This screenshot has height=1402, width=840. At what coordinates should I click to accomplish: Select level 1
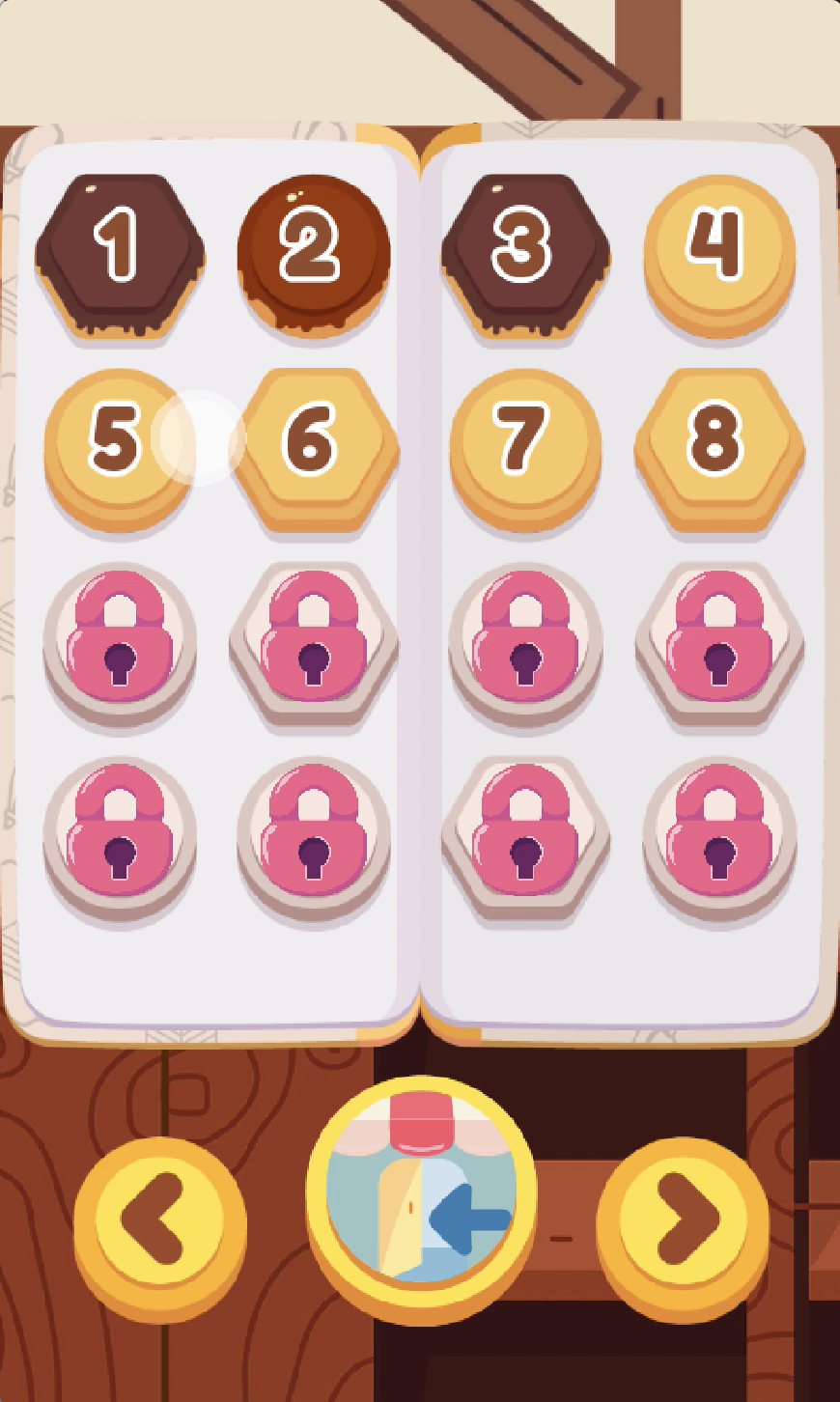(x=120, y=255)
